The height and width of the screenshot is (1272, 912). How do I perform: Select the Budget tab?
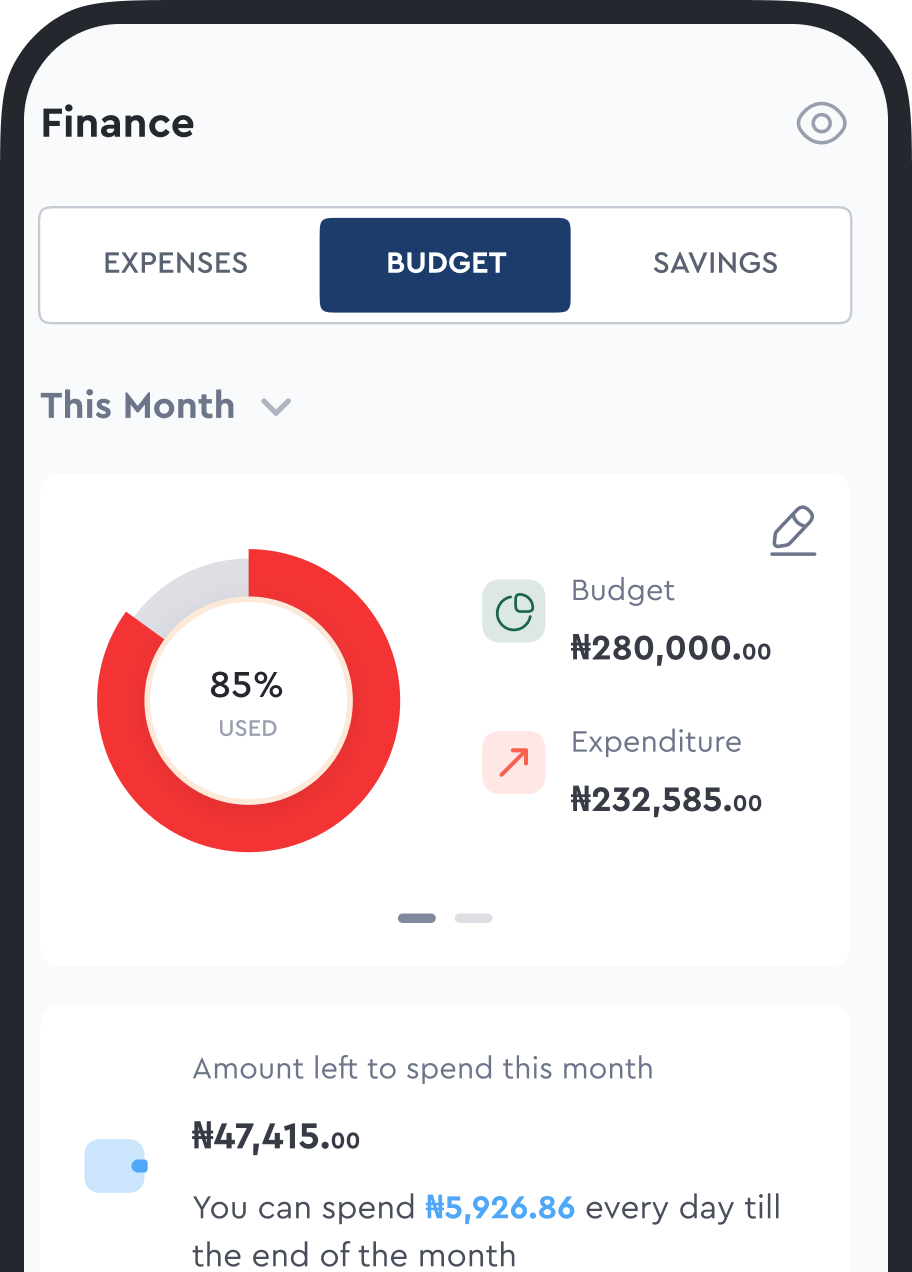point(445,265)
